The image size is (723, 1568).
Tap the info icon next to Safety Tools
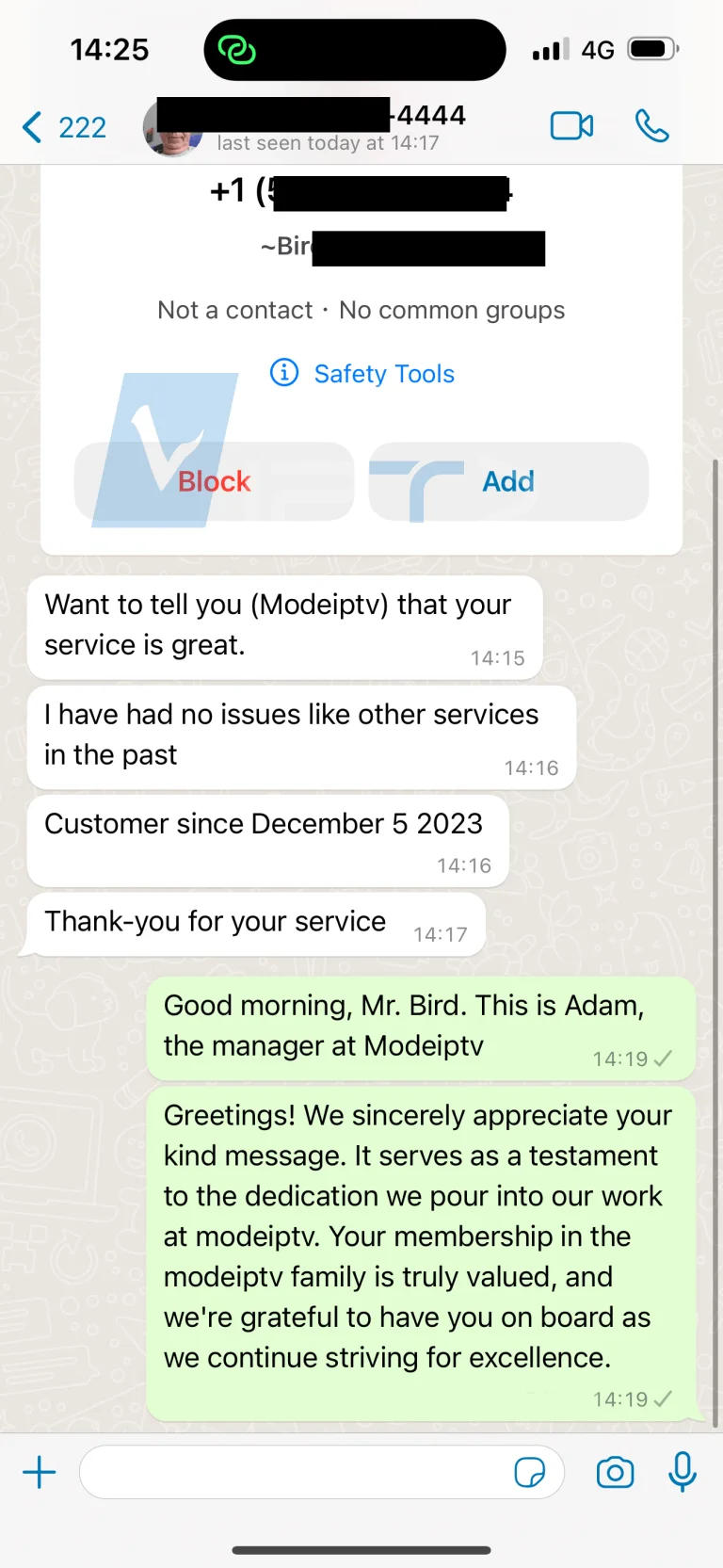pyautogui.click(x=283, y=373)
